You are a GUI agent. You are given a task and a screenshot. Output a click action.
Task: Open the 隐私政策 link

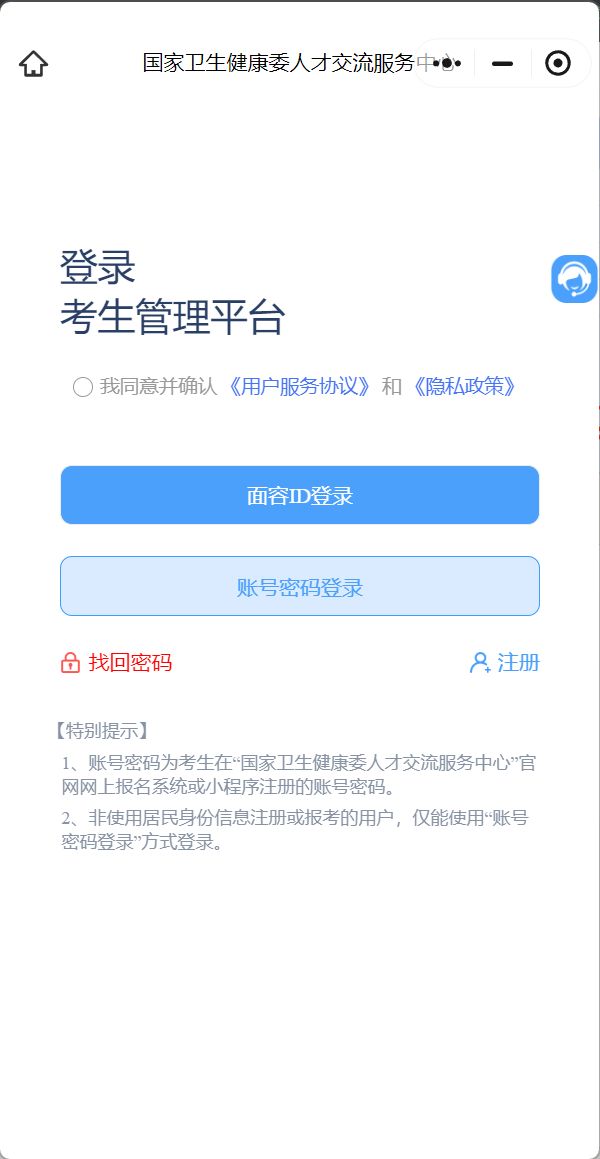[462, 386]
